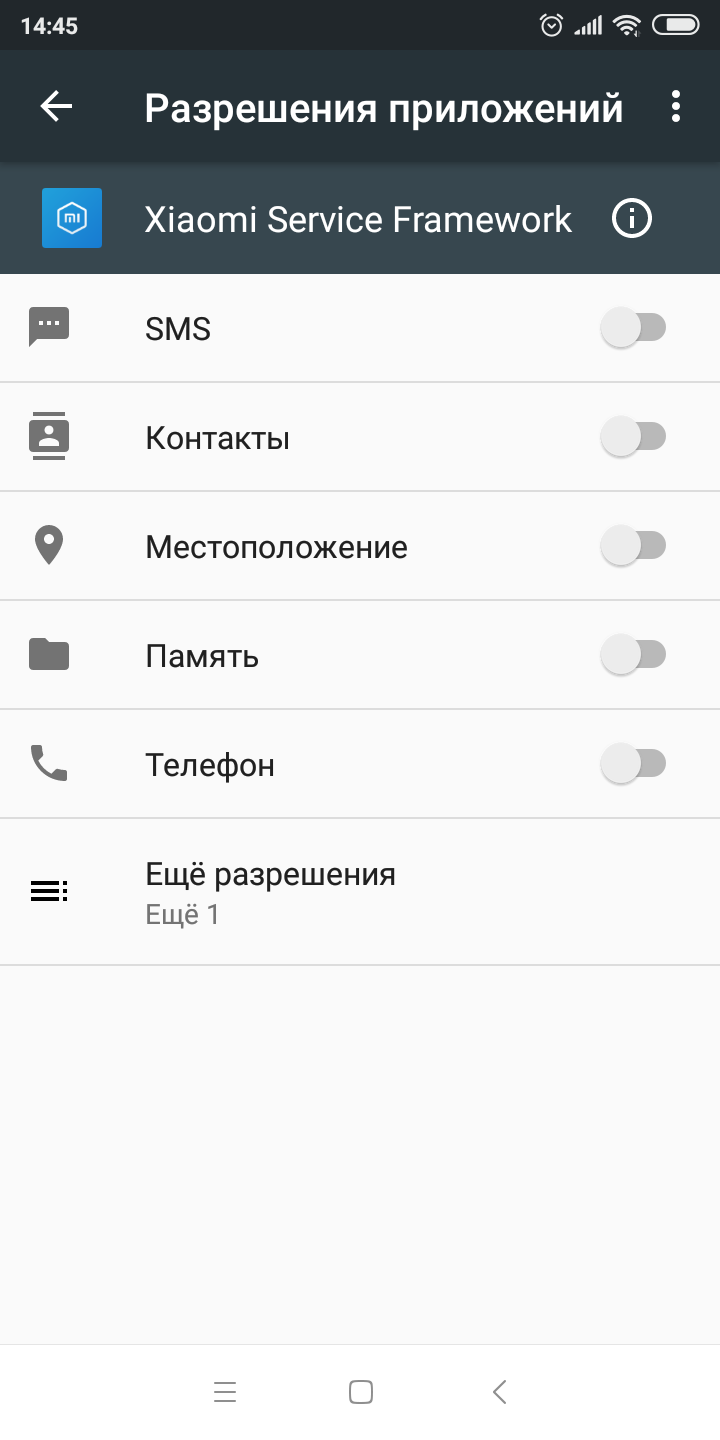Switch on the Телефон permission

pos(633,764)
